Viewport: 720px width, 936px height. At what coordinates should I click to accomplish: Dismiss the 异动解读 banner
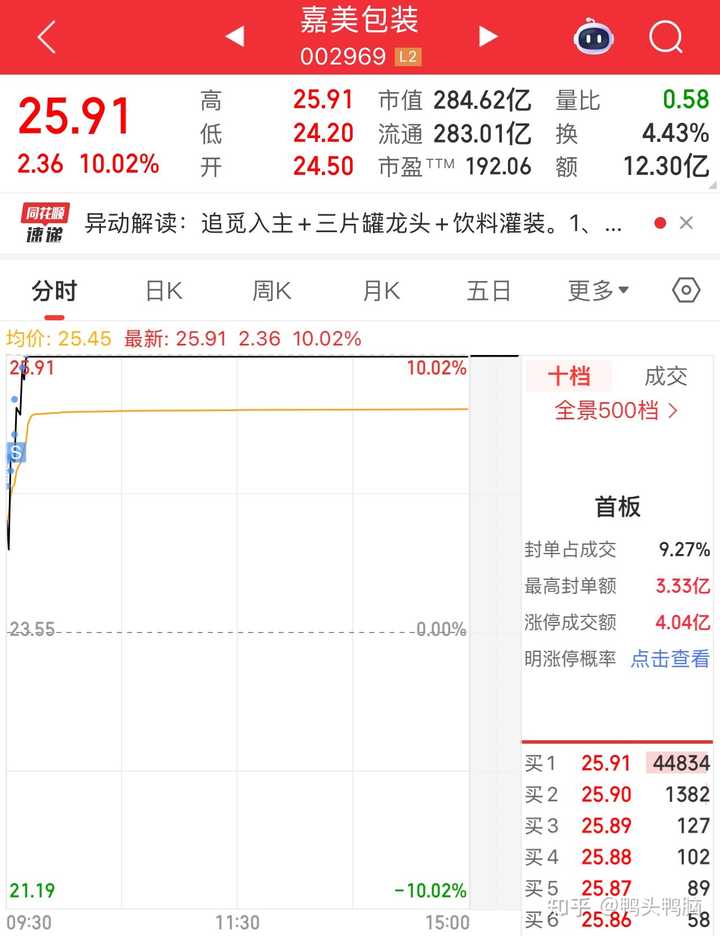pyautogui.click(x=686, y=223)
